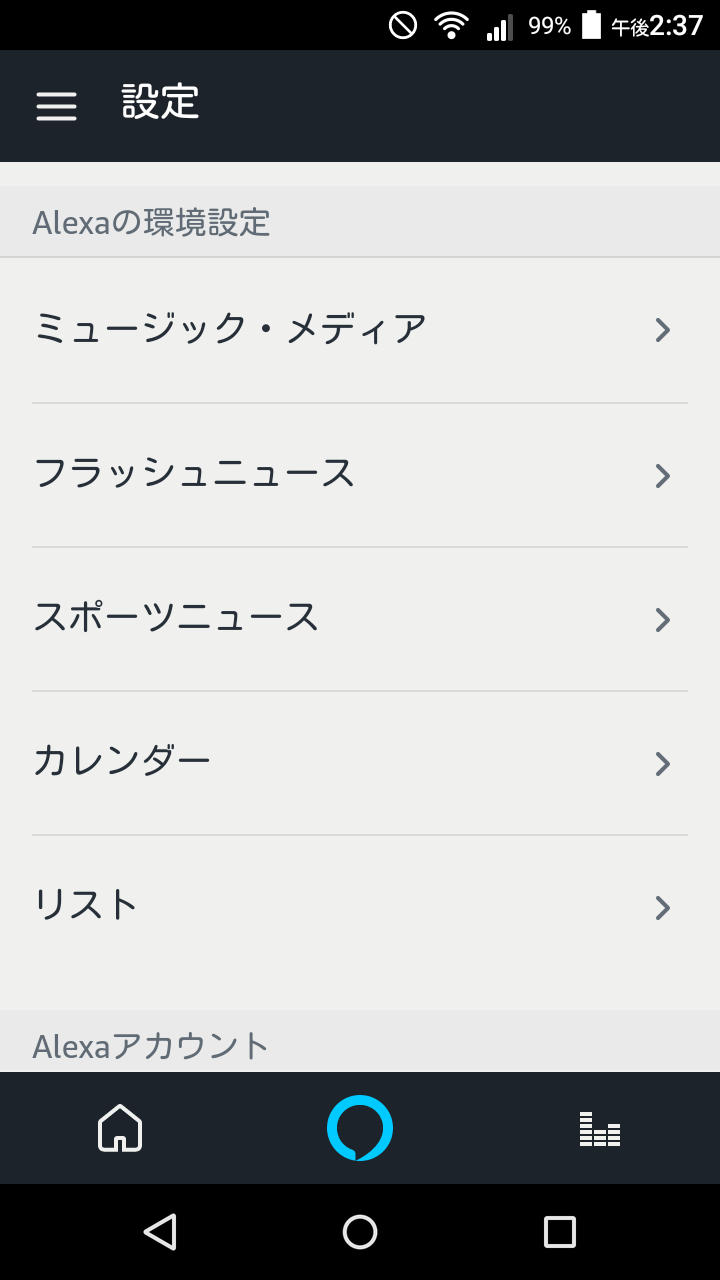Open the hamburger drawer menu
Image resolution: width=720 pixels, height=1280 pixels.
click(56, 105)
